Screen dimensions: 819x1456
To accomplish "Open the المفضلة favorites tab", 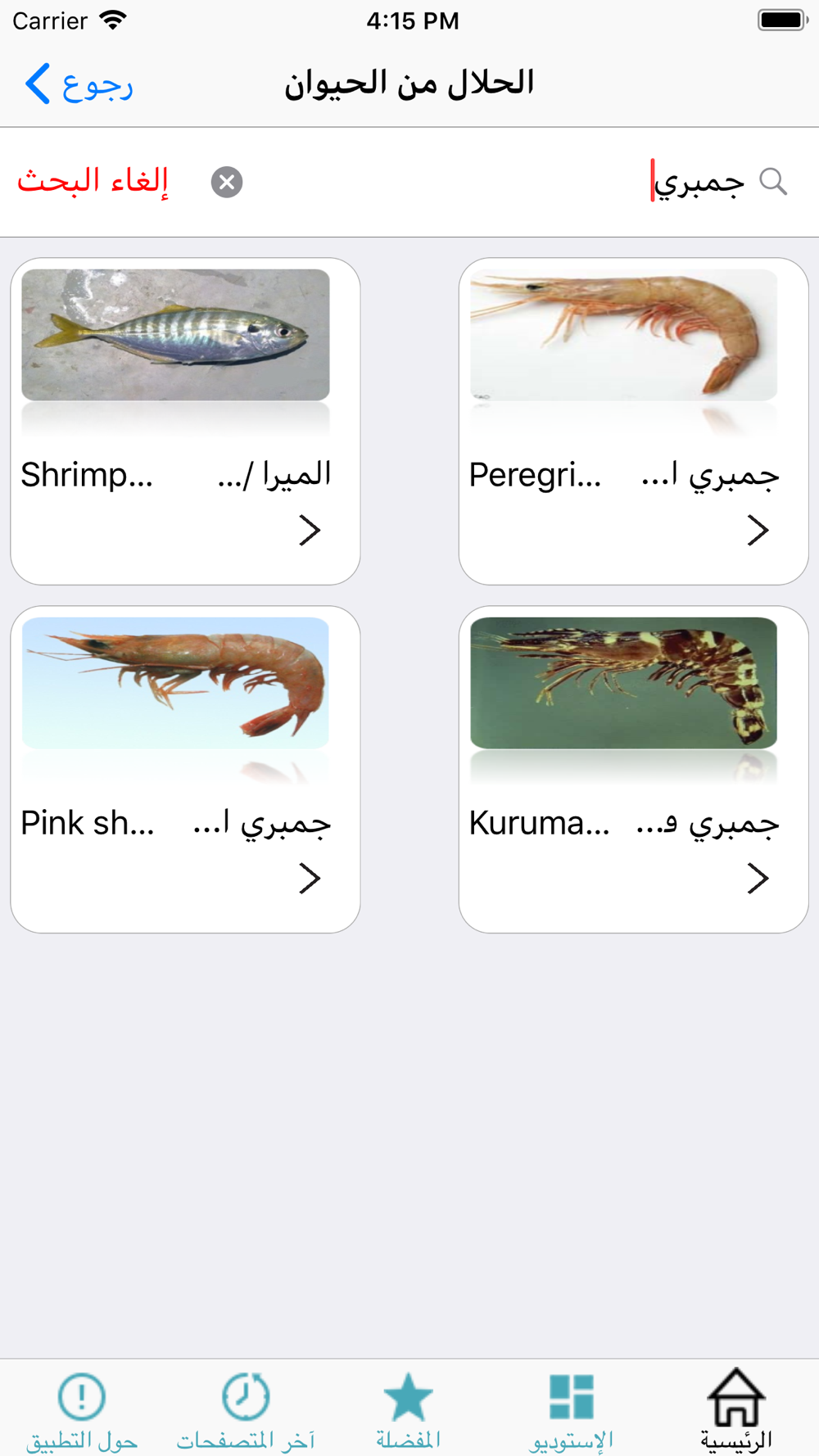I will [x=408, y=1409].
